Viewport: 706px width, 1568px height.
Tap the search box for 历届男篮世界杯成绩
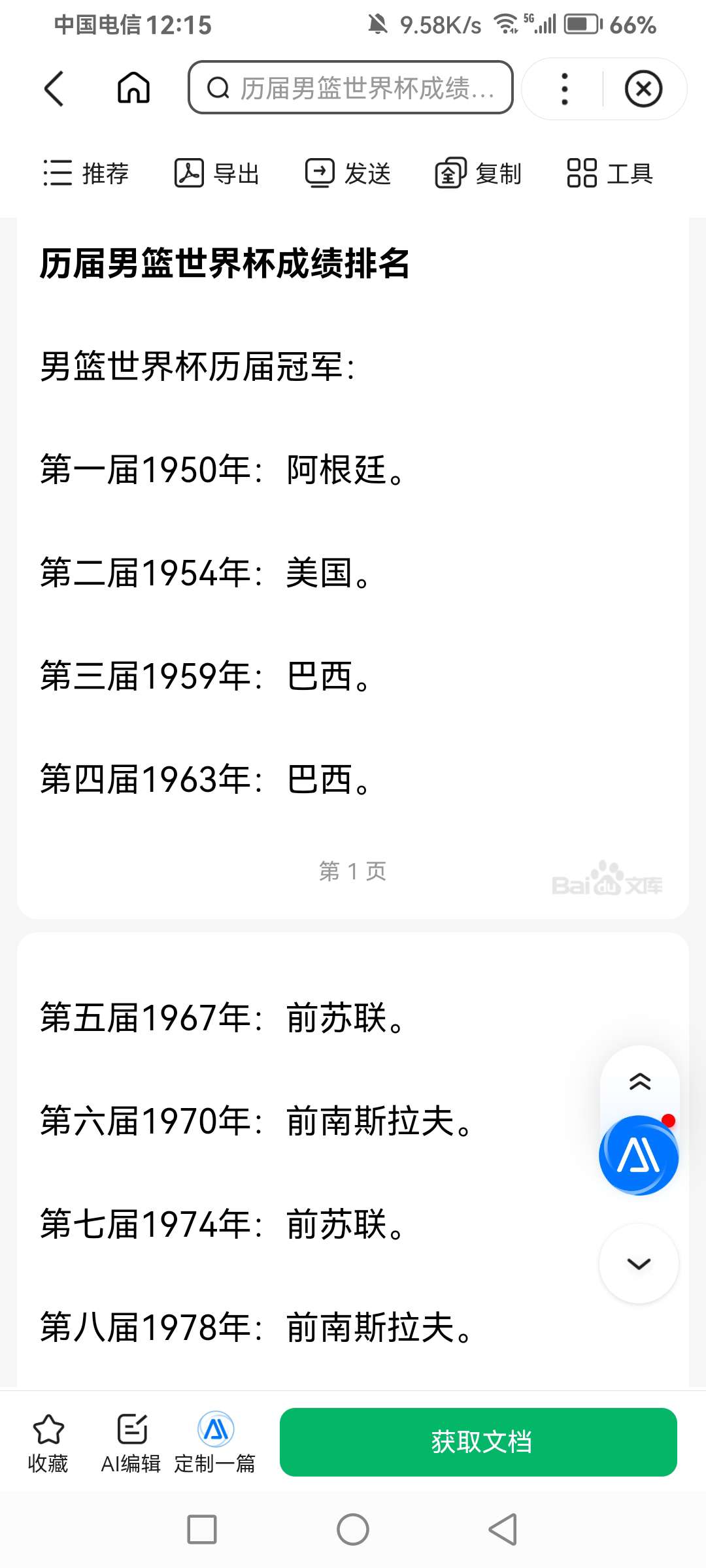(x=350, y=88)
